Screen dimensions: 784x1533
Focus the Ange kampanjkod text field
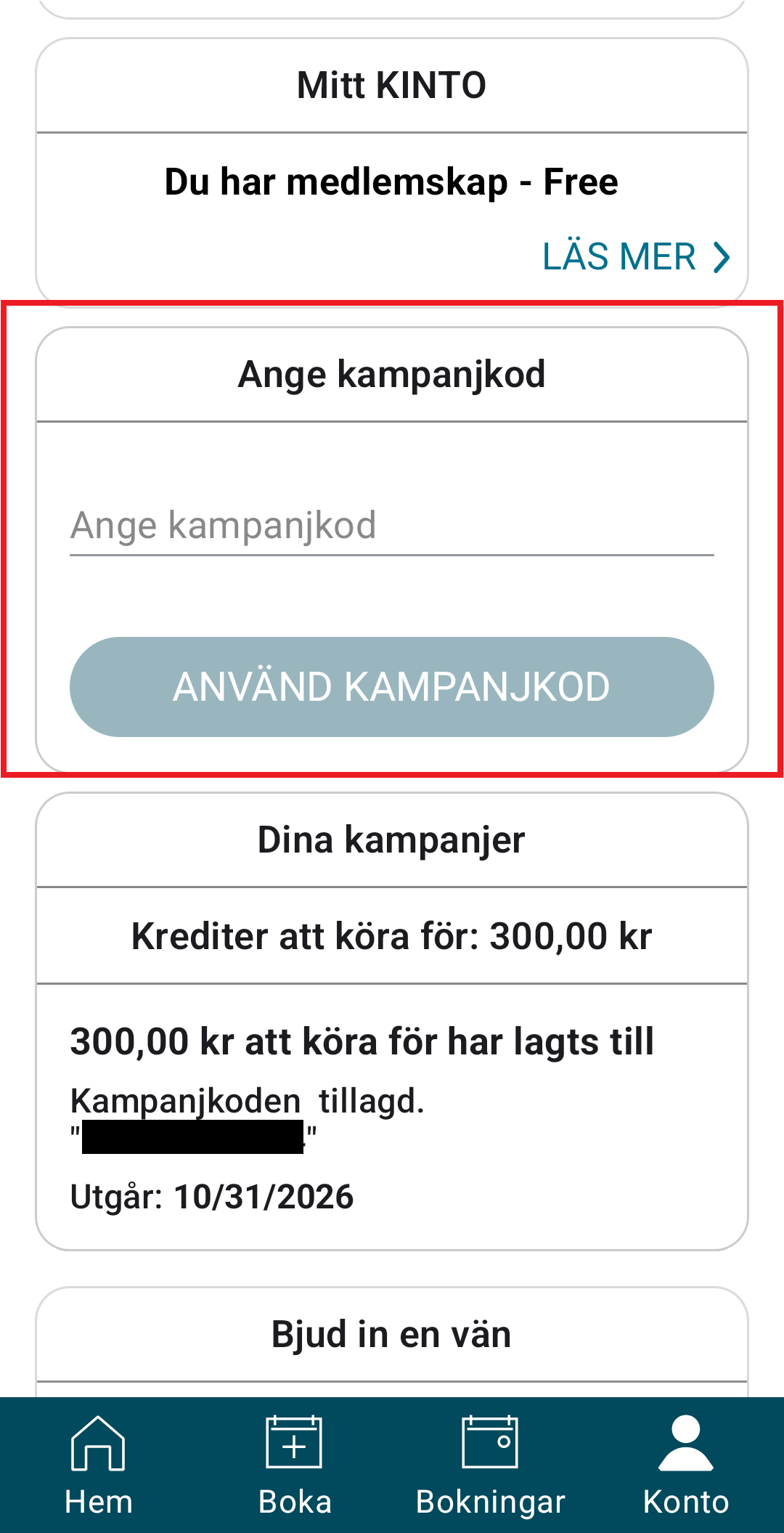pos(392,526)
